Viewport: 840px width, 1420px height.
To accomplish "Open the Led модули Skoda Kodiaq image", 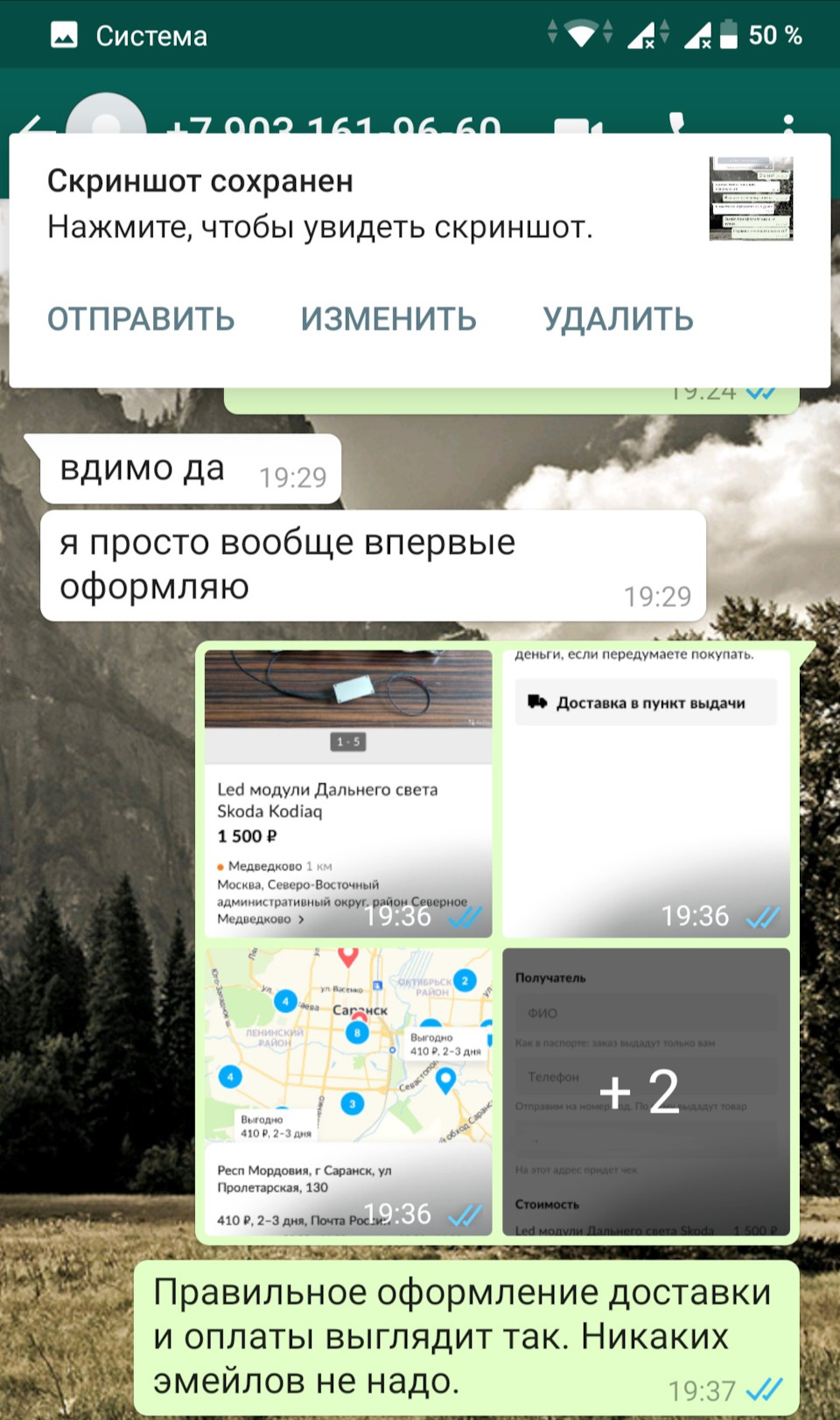I will [x=348, y=793].
